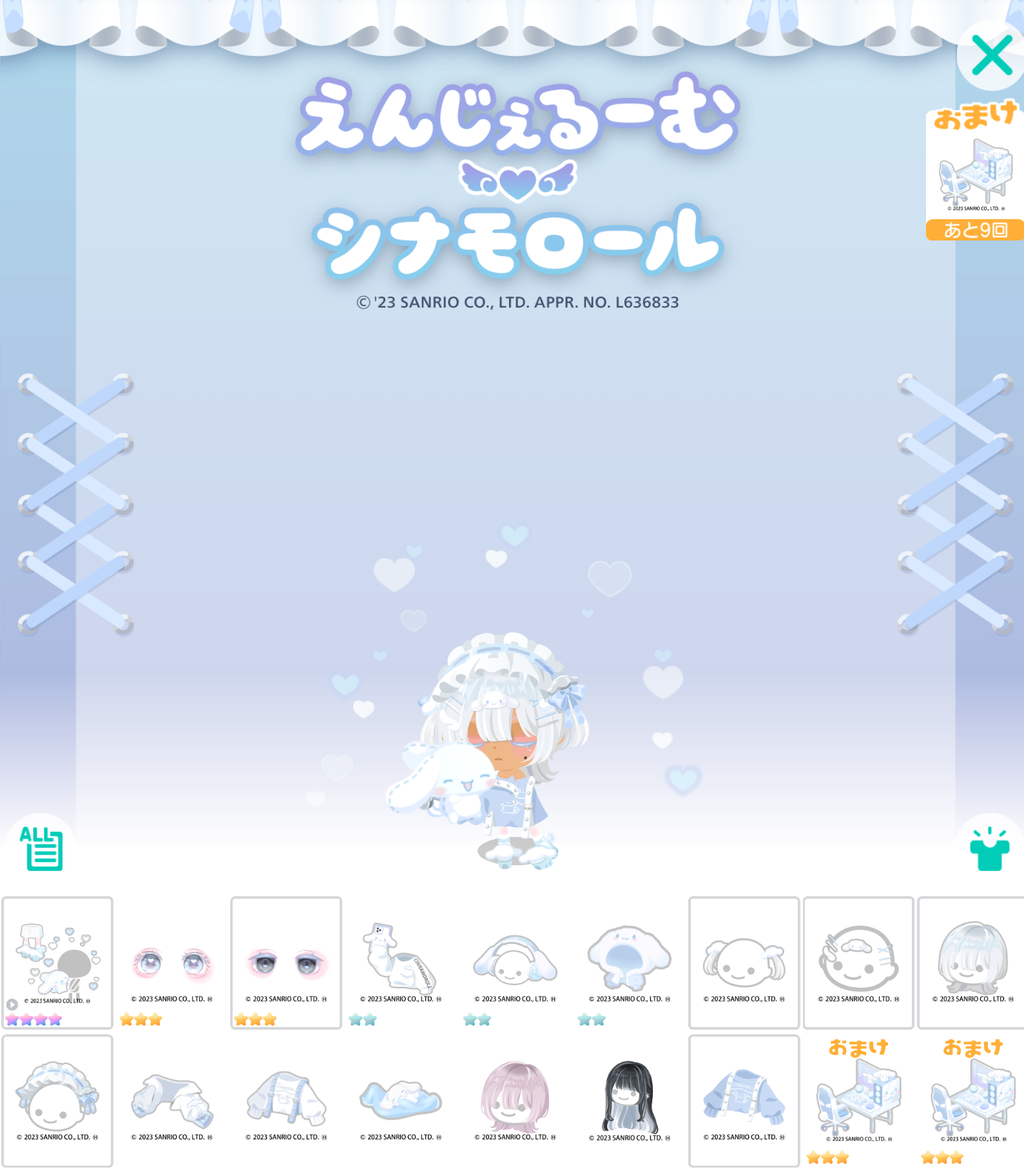Tap the green shirt try-on icon
The height and width of the screenshot is (1176, 1024).
tap(989, 849)
